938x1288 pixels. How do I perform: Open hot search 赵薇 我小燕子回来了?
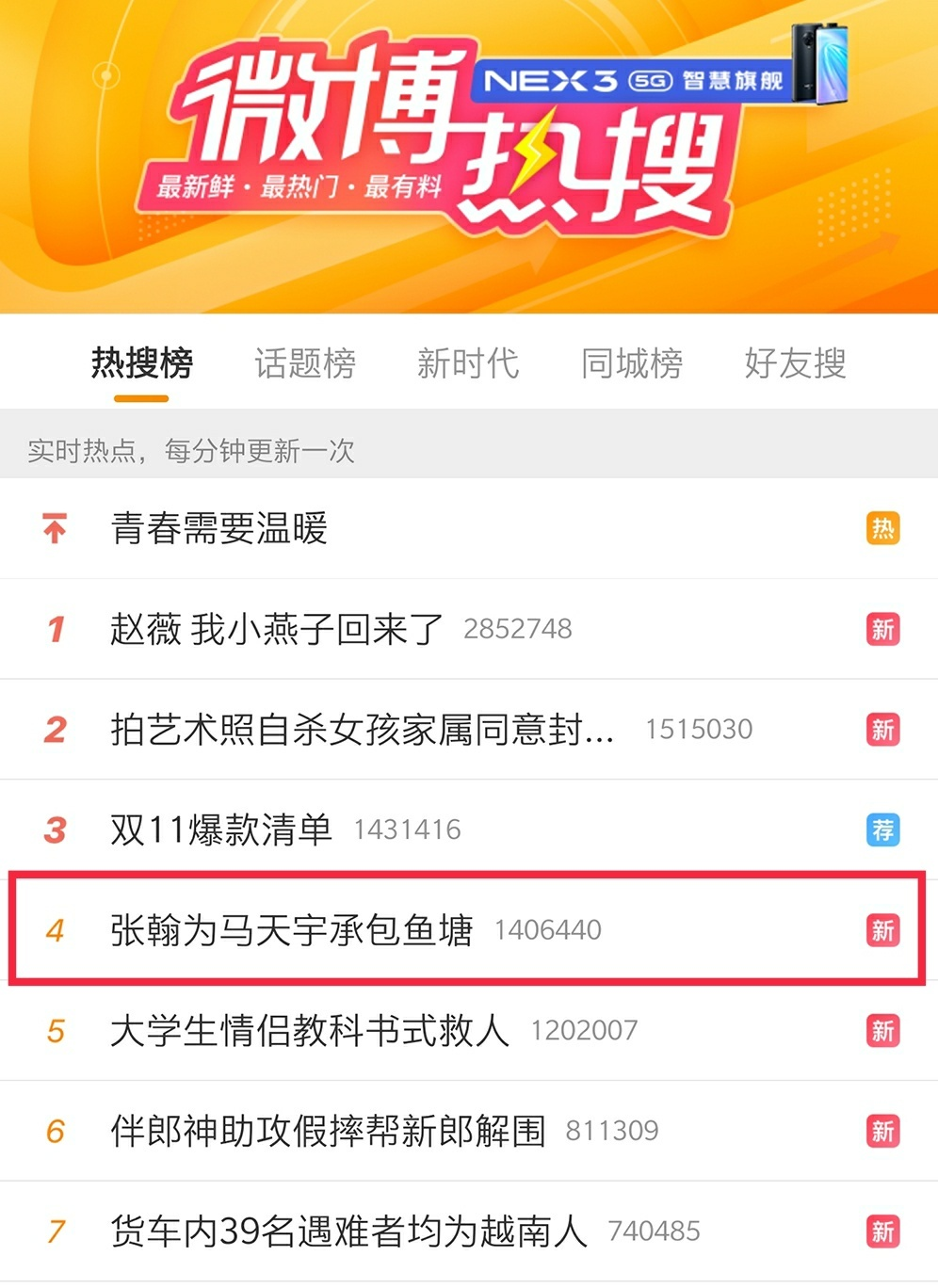click(276, 629)
